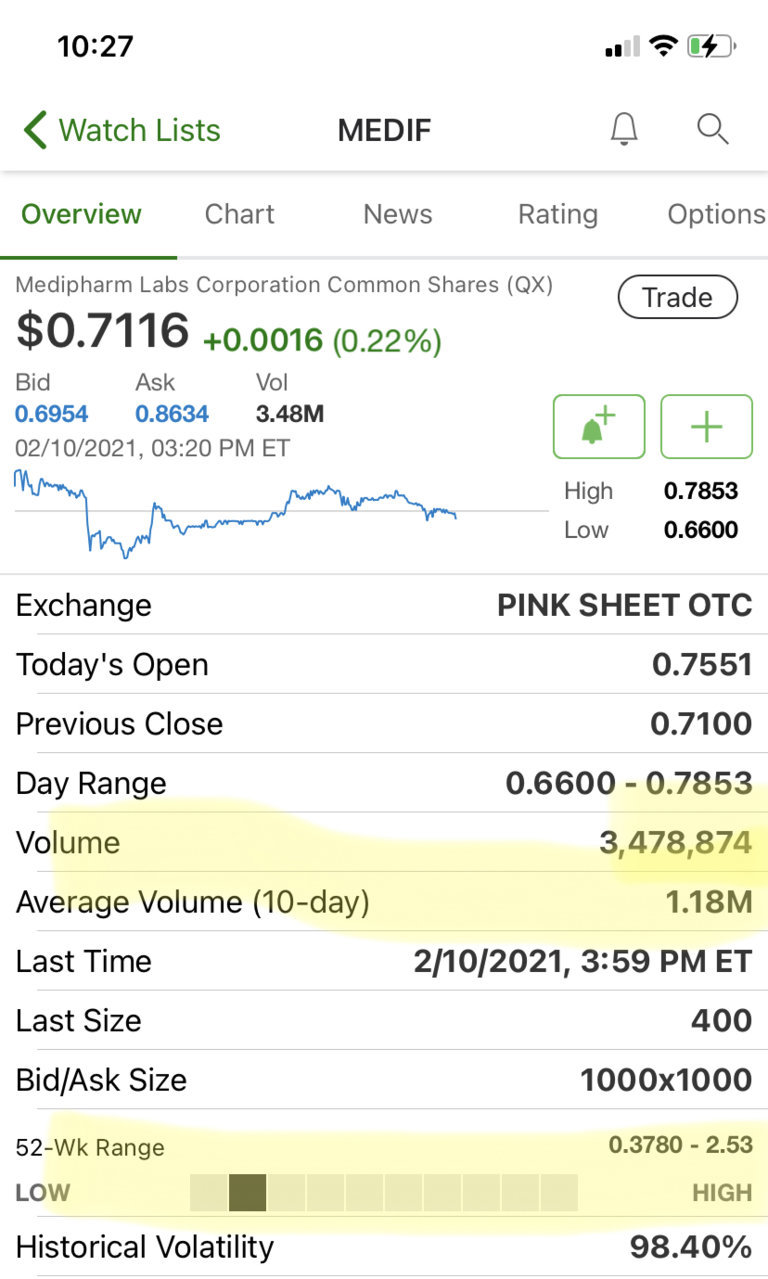Screen dimensions: 768x1279
Task: Open the notifications bell
Action: pos(624,129)
